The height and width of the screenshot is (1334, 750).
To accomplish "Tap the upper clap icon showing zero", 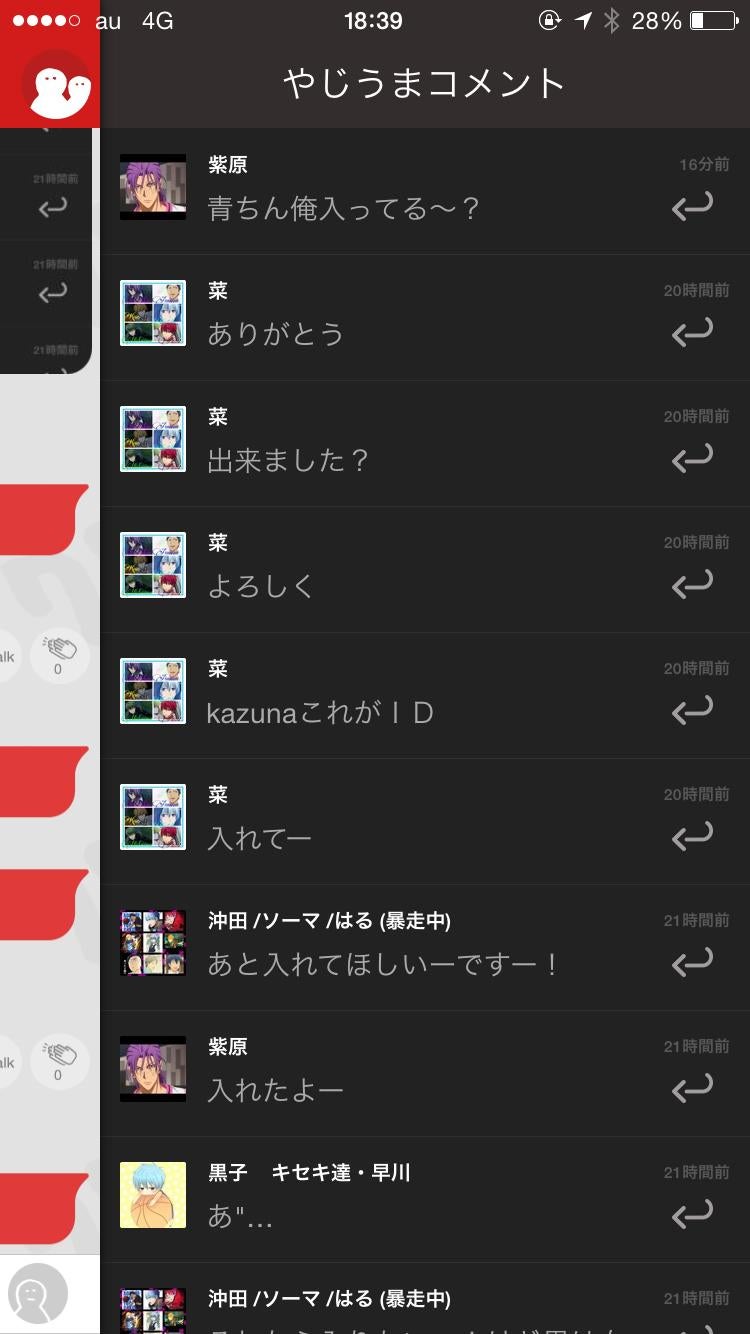I will [58, 656].
